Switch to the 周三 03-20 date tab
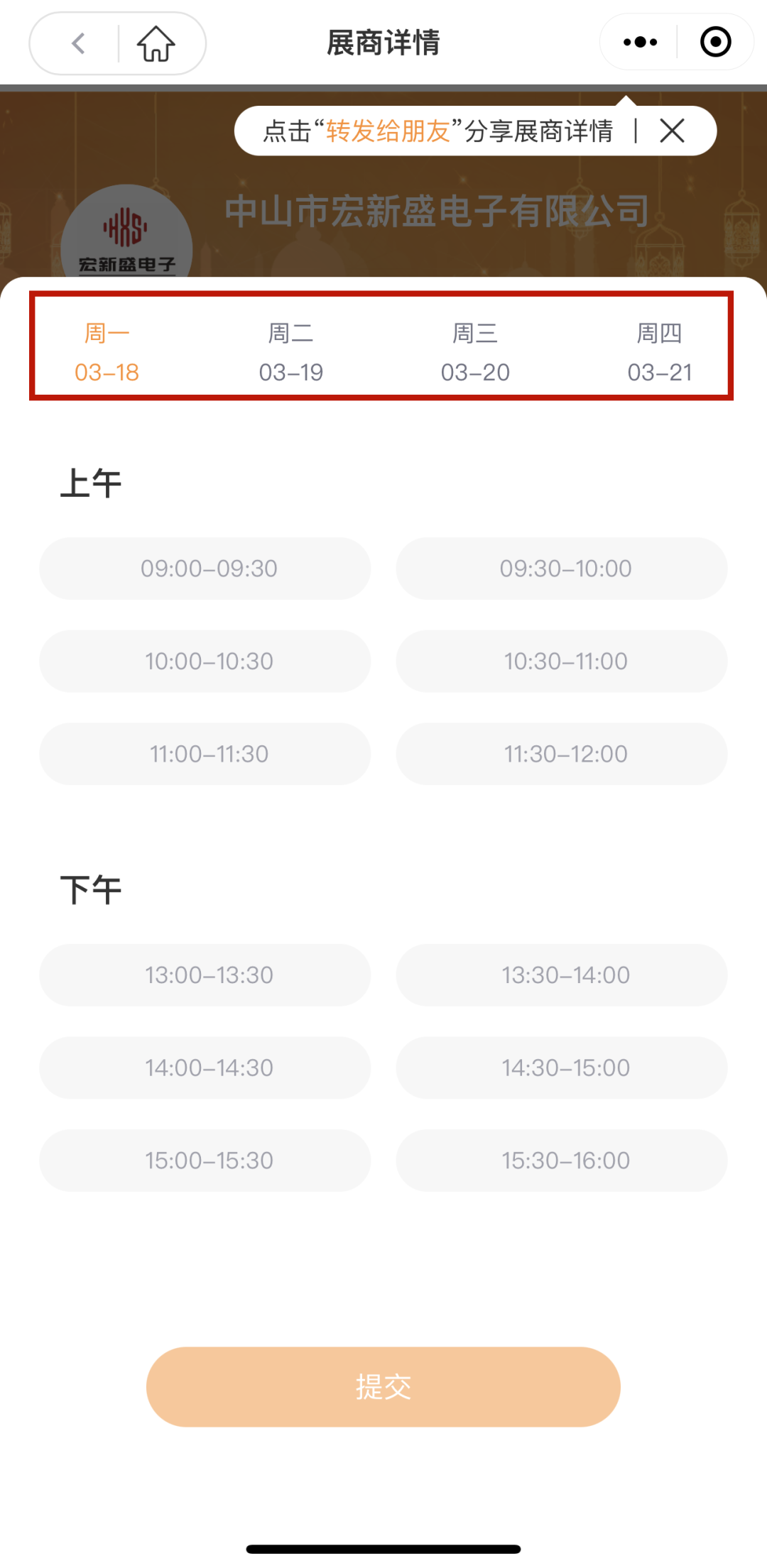Viewport: 767px width, 1568px height. pos(475,353)
